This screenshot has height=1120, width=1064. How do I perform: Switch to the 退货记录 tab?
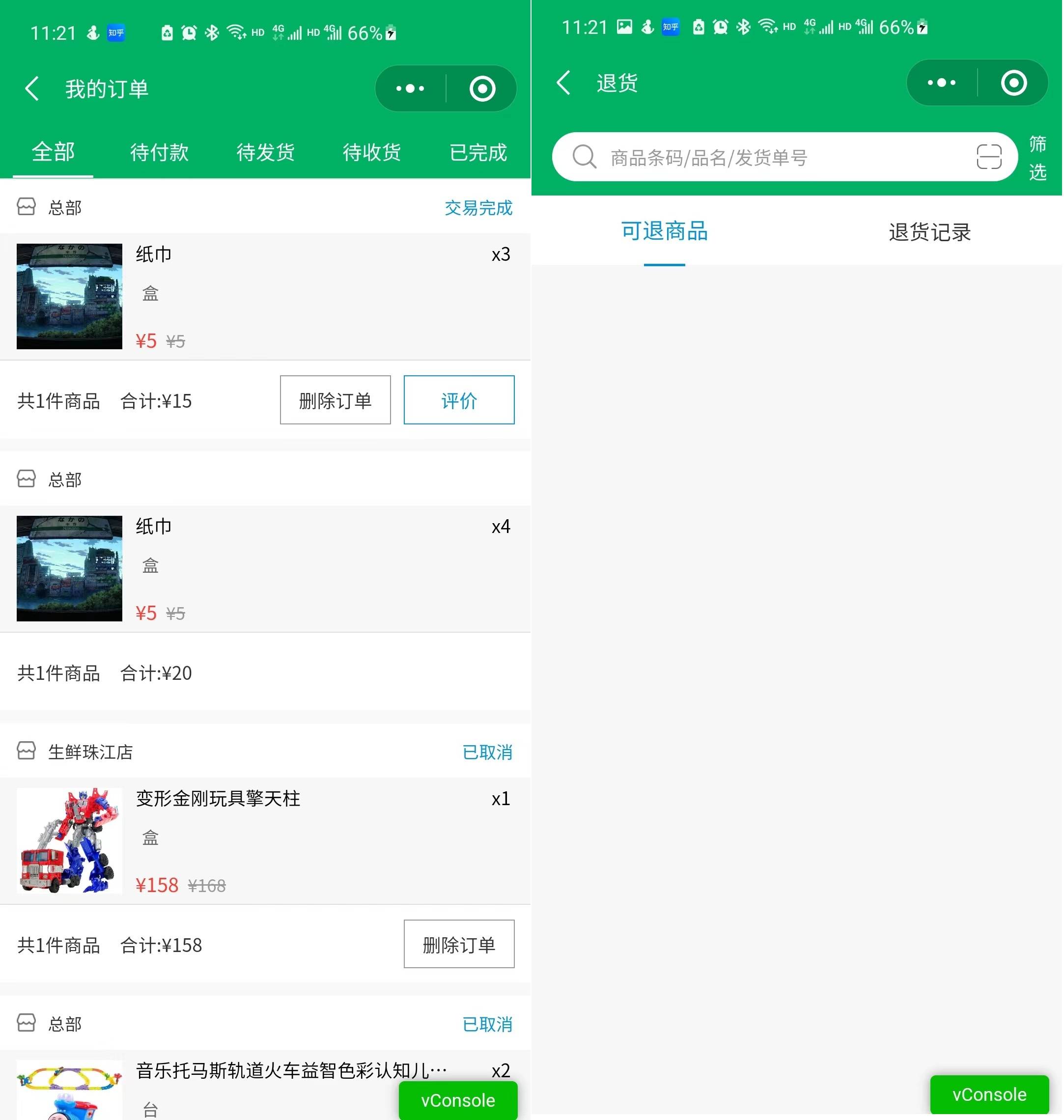(929, 232)
